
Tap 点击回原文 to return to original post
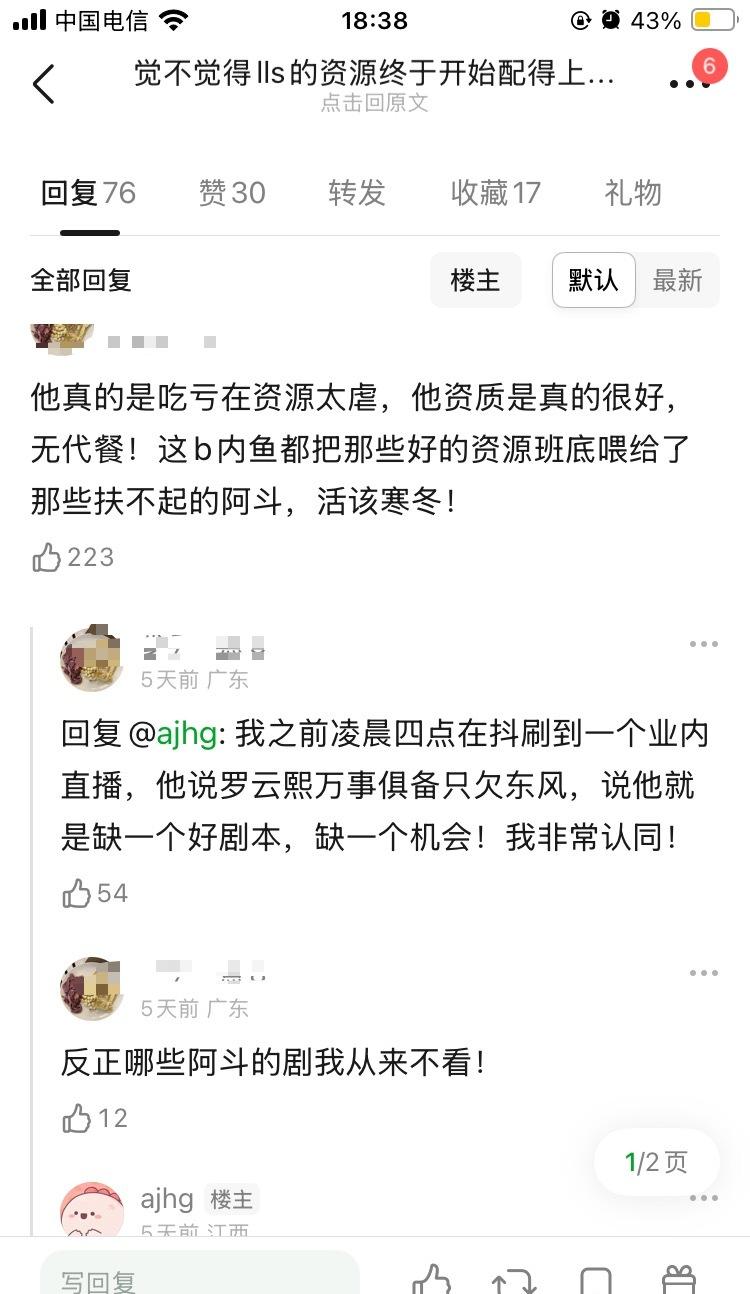click(x=374, y=102)
